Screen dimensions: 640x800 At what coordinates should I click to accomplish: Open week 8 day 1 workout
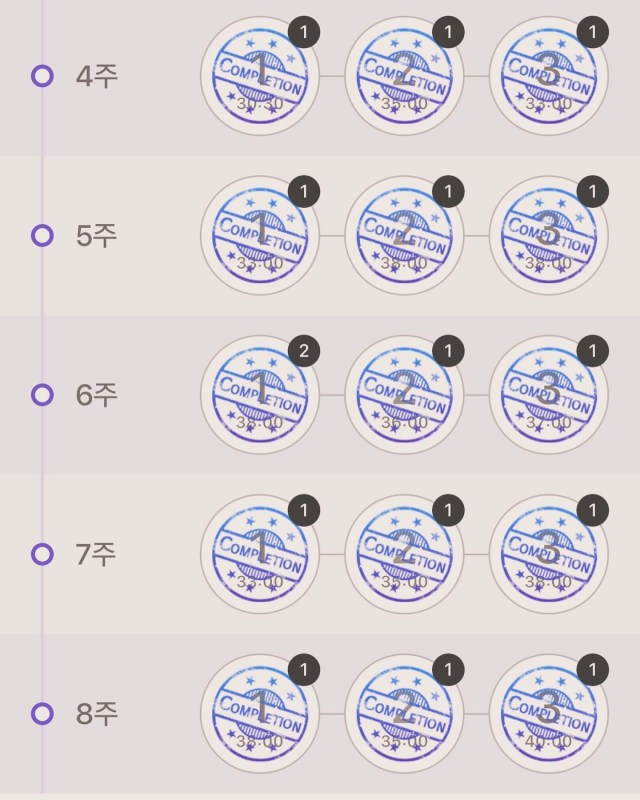260,714
